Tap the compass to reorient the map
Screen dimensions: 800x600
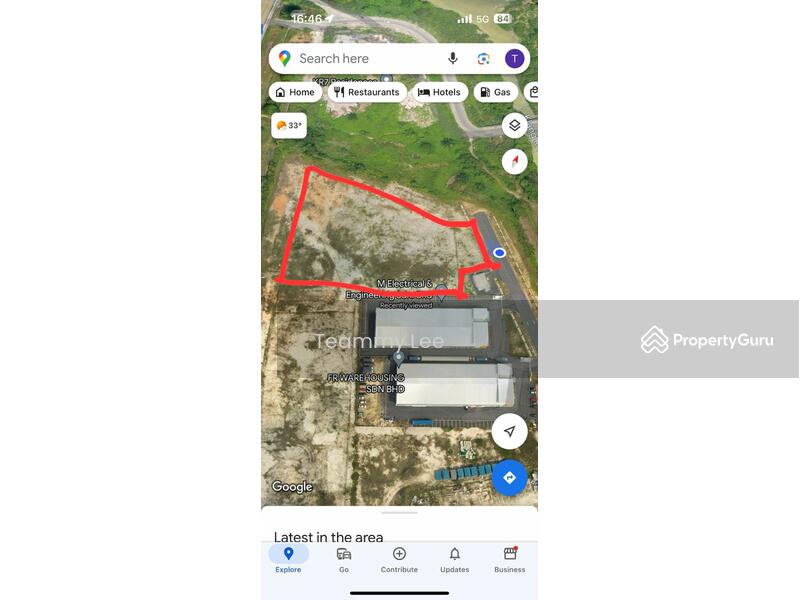point(514,161)
